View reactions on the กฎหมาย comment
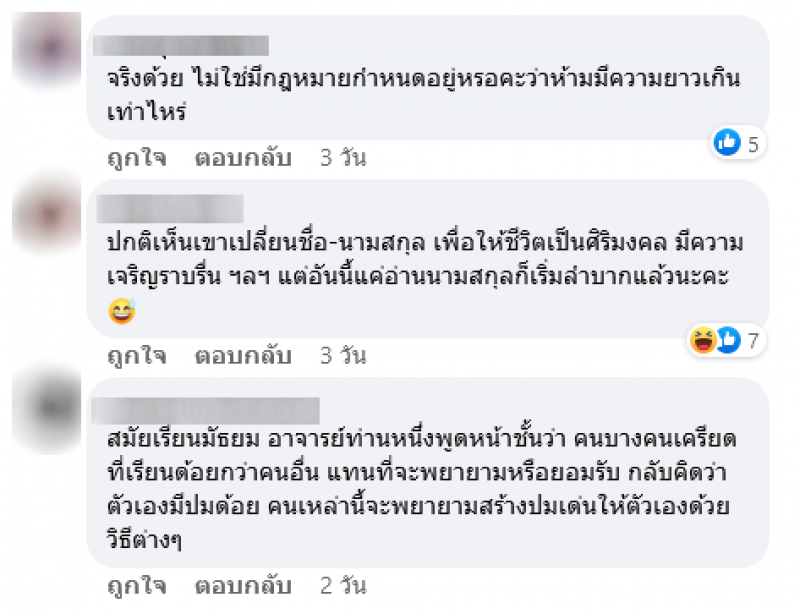800x614 pixels. pyautogui.click(x=737, y=144)
